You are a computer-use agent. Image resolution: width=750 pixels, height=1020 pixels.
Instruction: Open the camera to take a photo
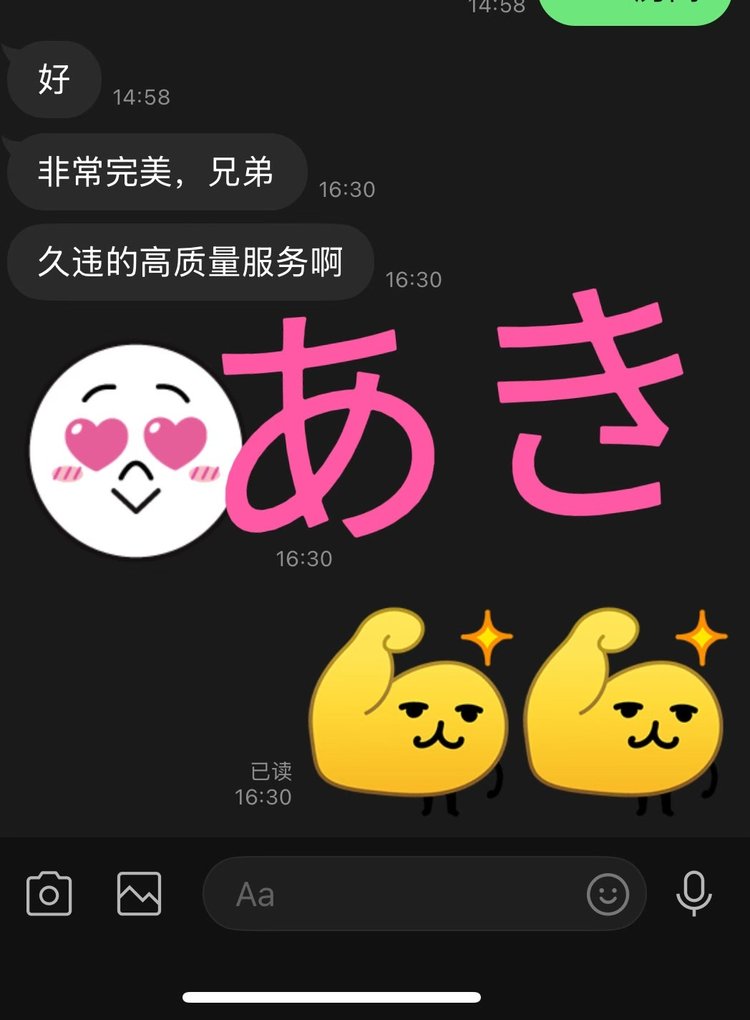(49, 893)
